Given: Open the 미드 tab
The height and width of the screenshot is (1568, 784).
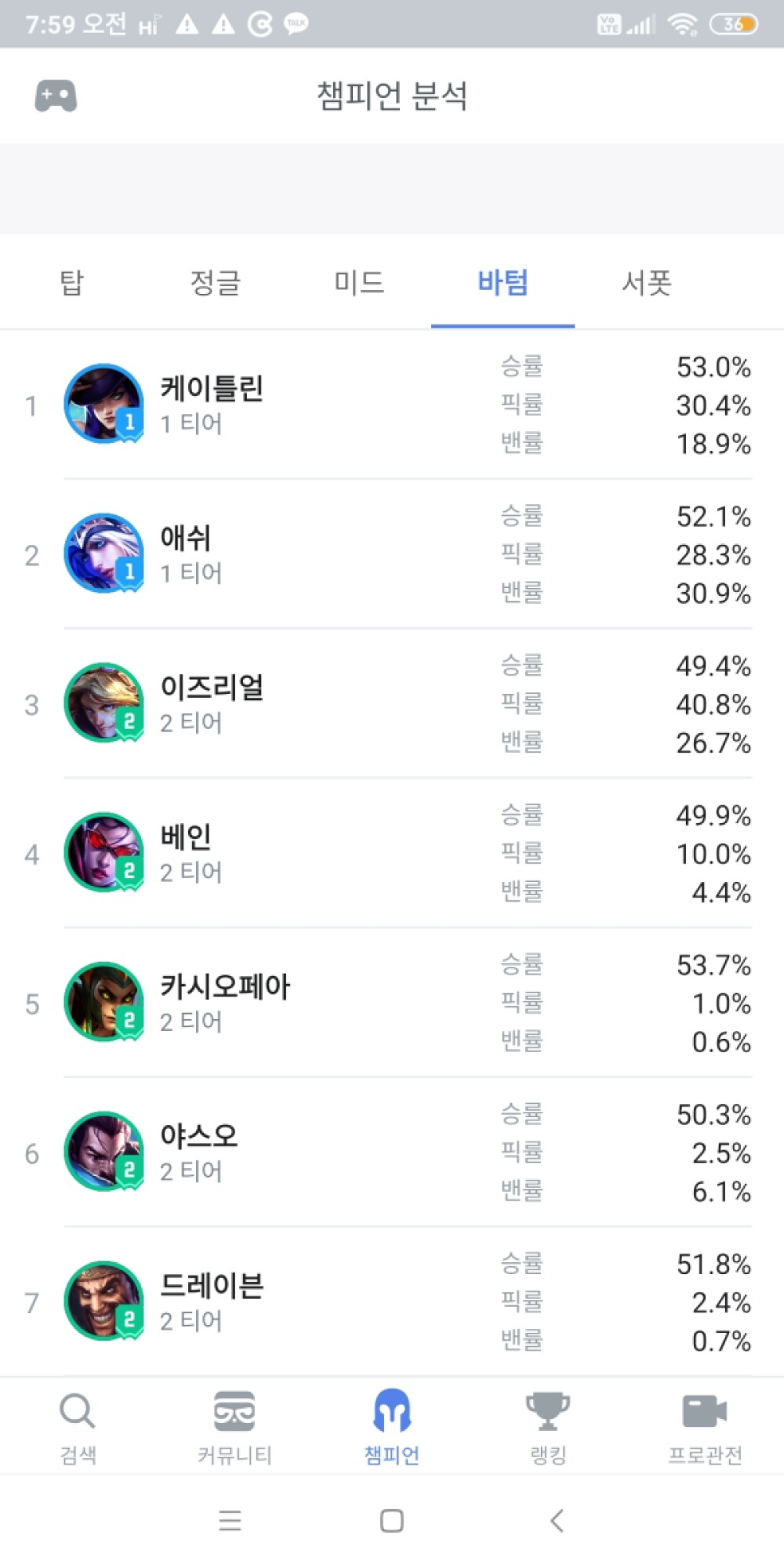Looking at the screenshot, I should [x=360, y=284].
